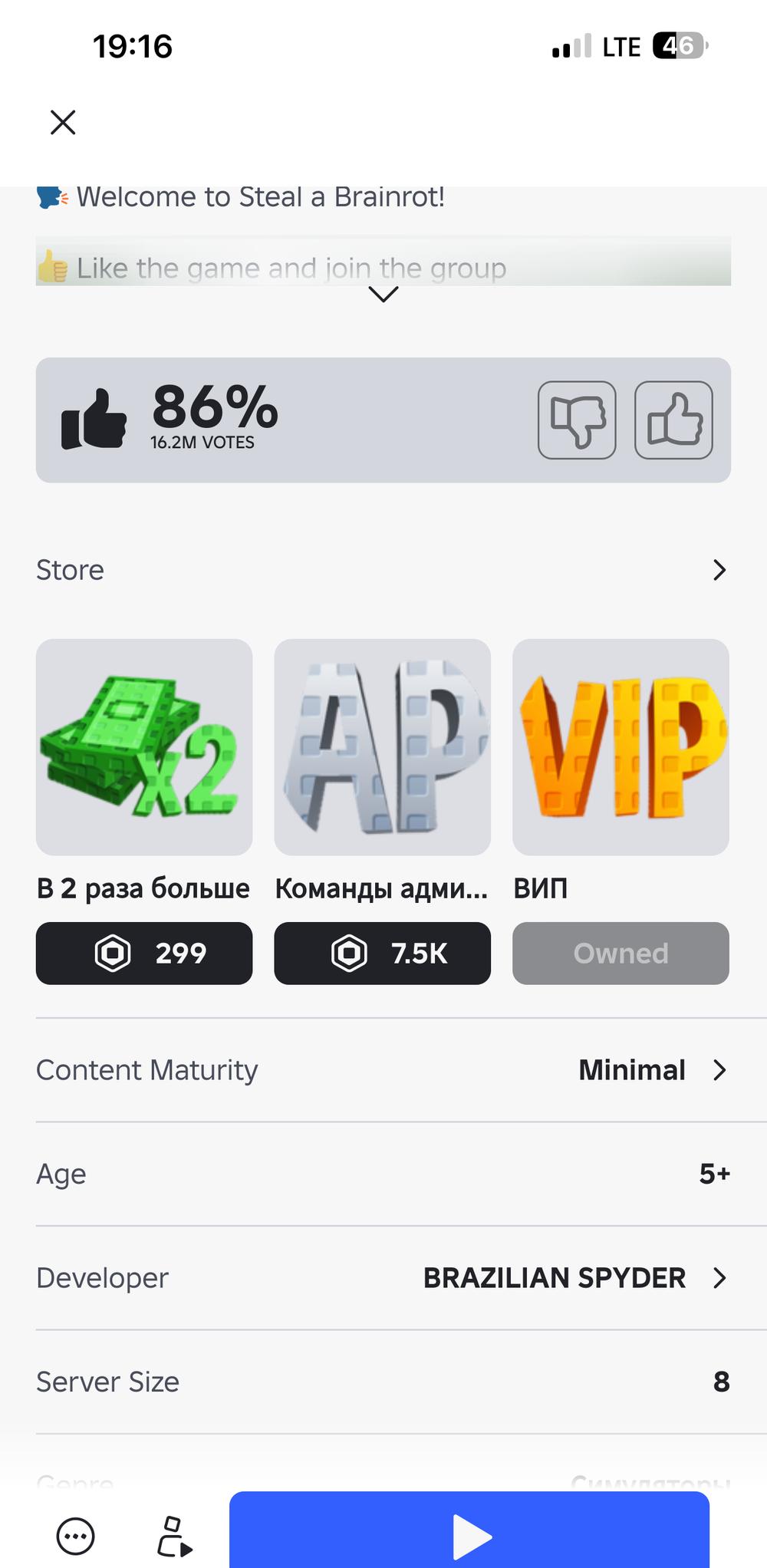Open the Store section
Viewport: 767px width, 1568px height.
point(719,570)
